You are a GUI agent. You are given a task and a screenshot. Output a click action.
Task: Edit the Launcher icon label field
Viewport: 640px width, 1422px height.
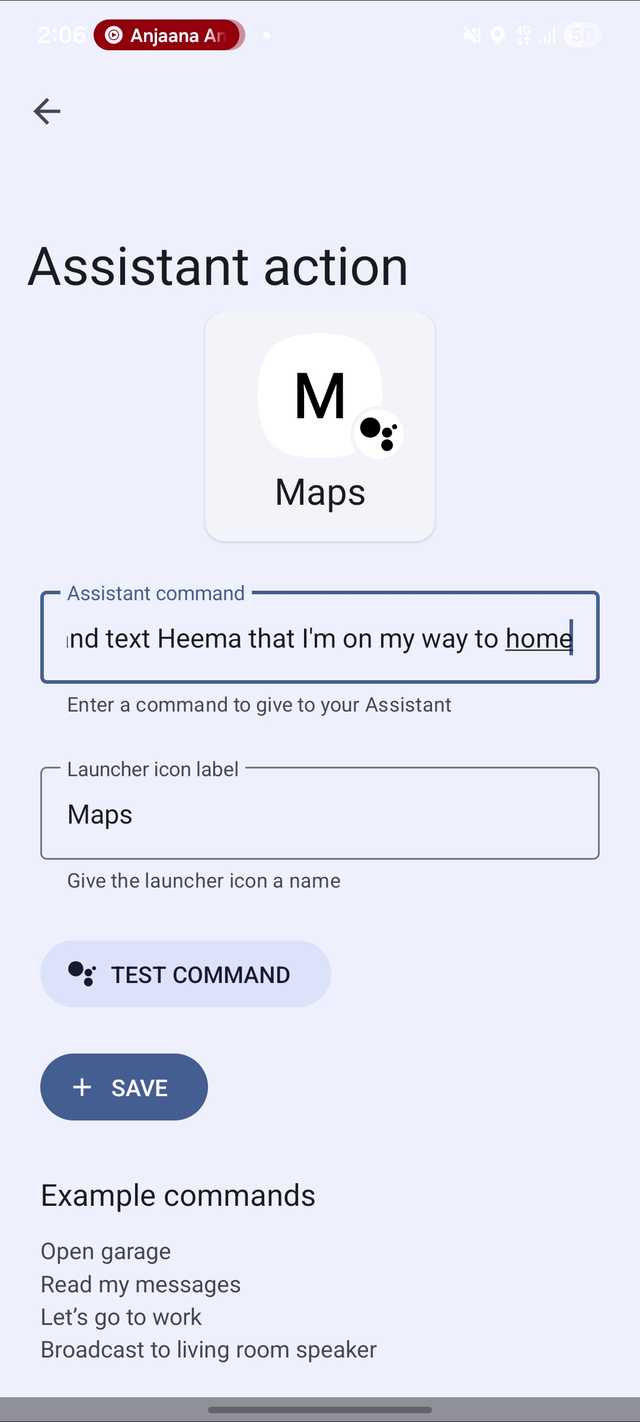(x=320, y=814)
